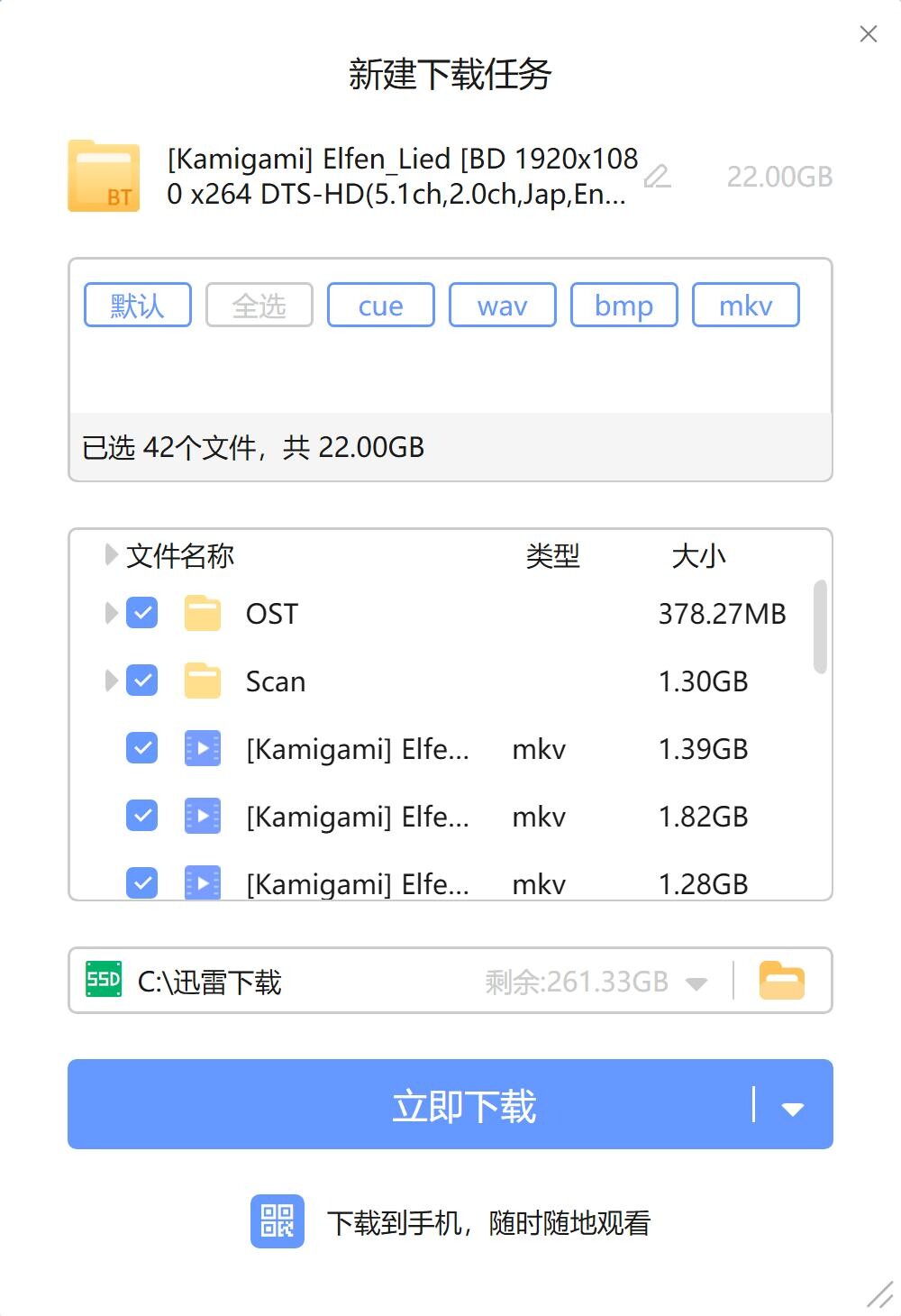Browse for a download folder
Screen dimensions: 901x1316
pyautogui.click(x=781, y=981)
